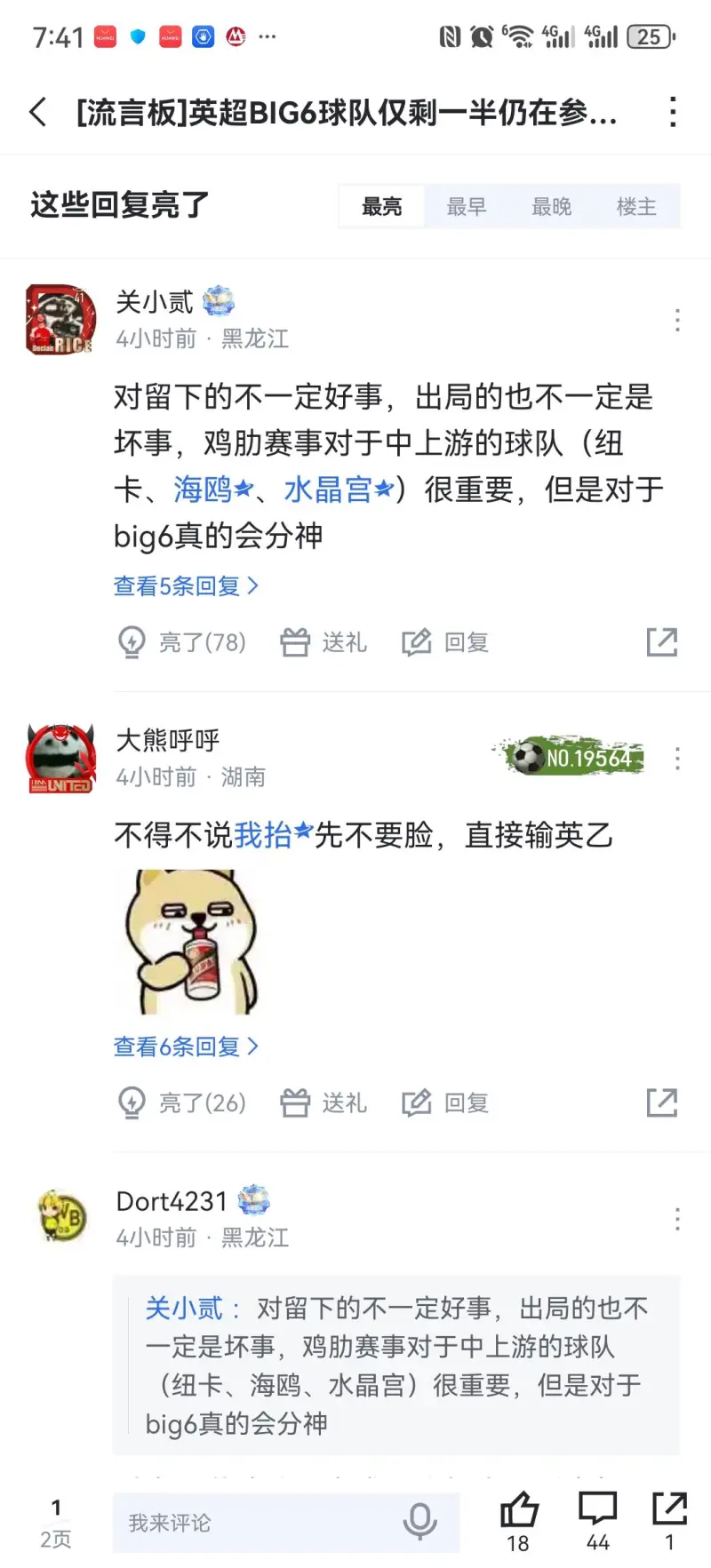Select the 最亮 sort tab
This screenshot has height=1568, width=711.
(x=381, y=207)
